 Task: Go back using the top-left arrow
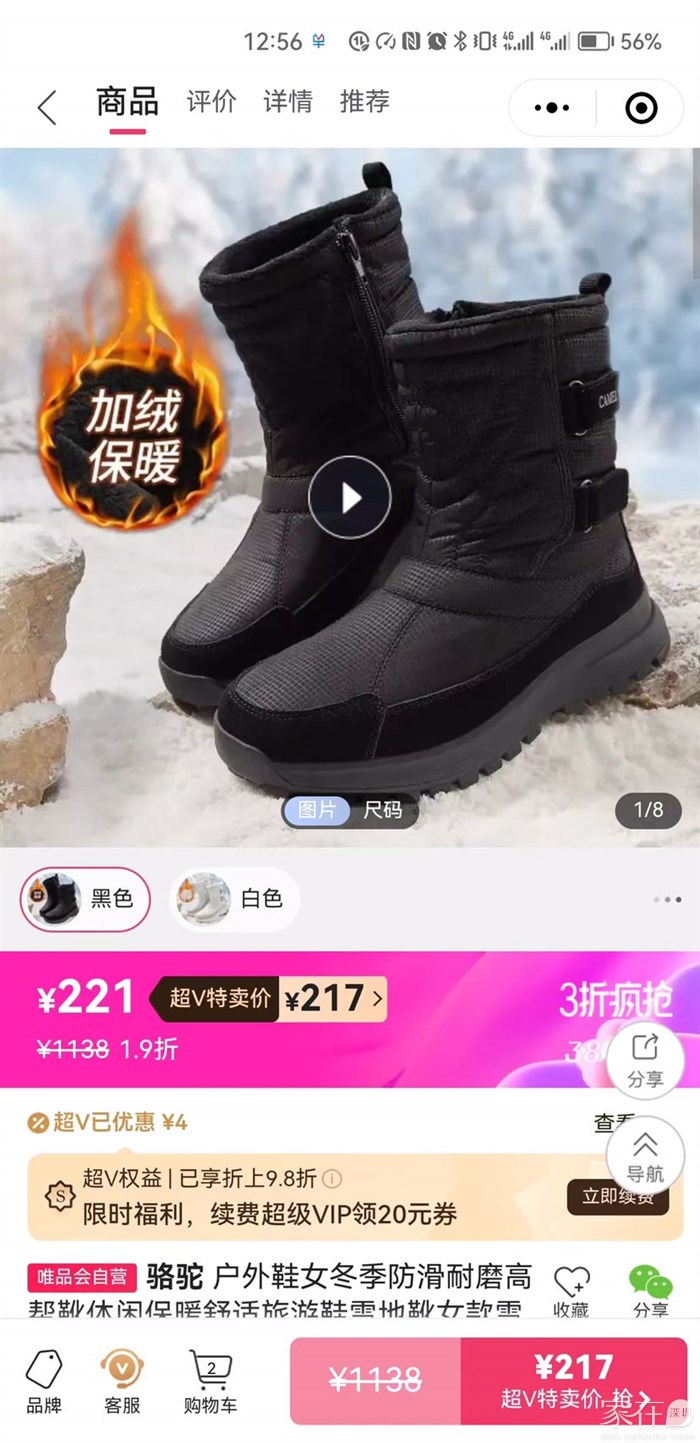point(47,107)
